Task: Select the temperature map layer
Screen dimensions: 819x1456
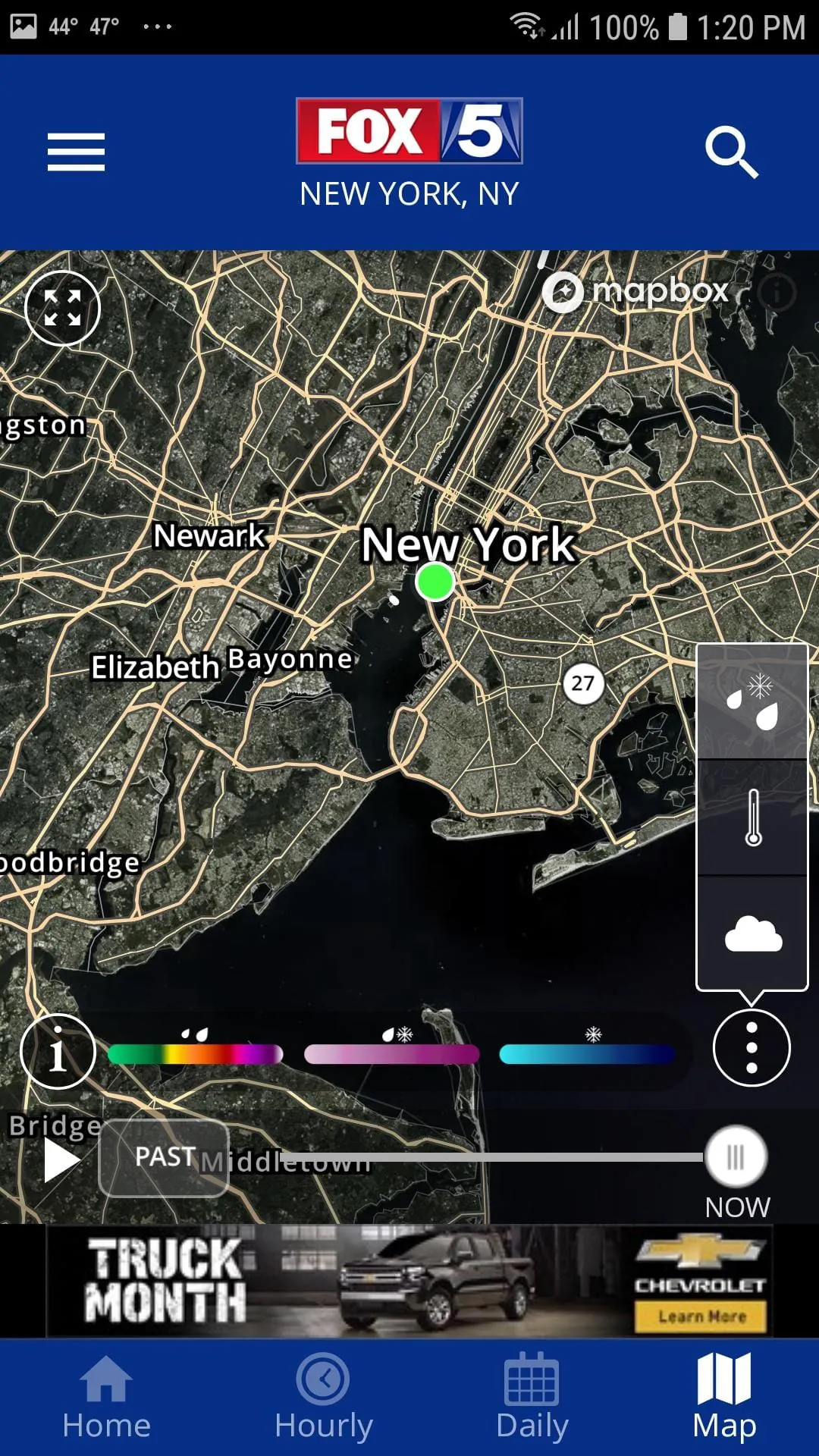Action: click(752, 817)
